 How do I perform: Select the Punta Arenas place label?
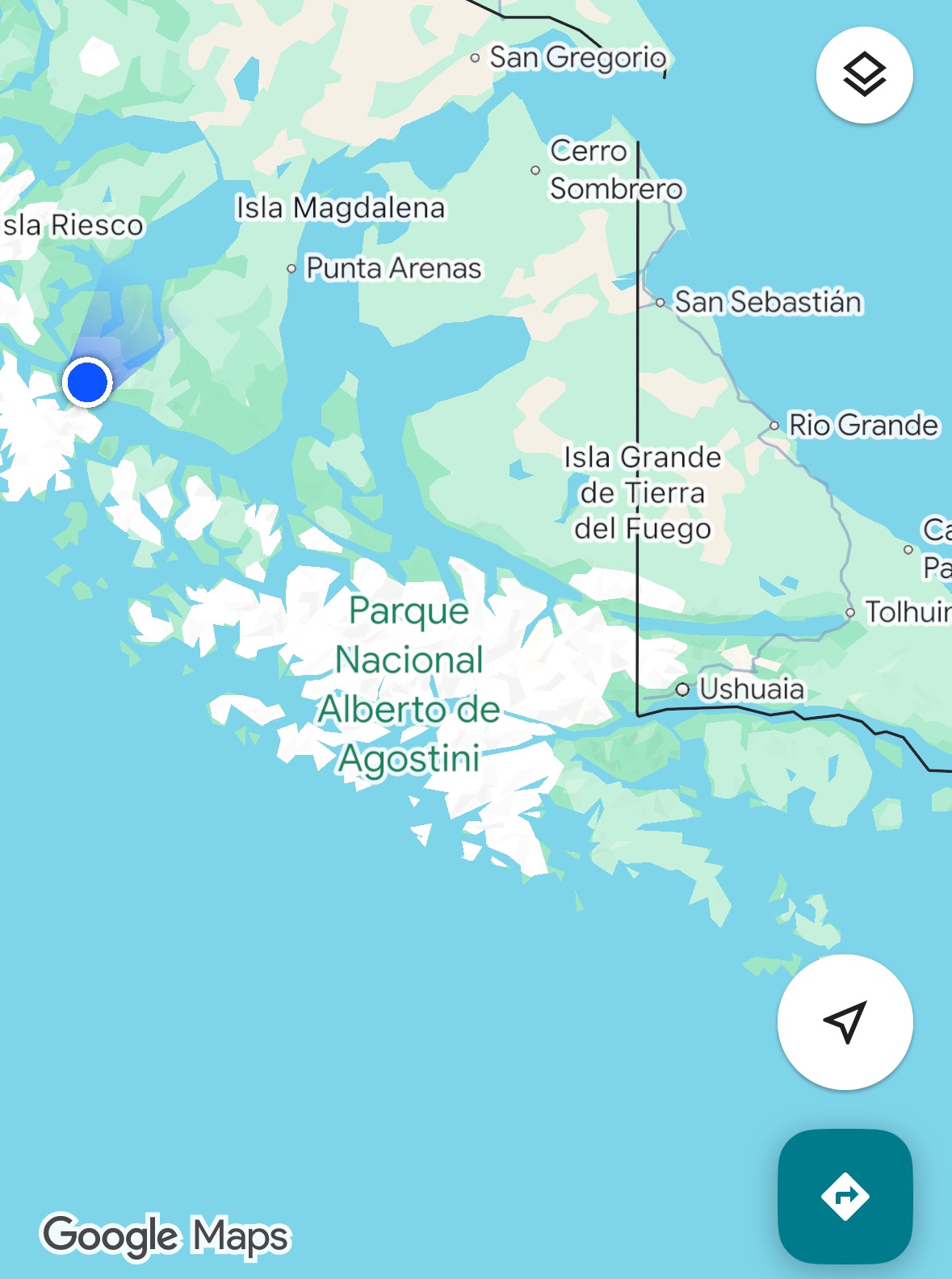point(393,268)
